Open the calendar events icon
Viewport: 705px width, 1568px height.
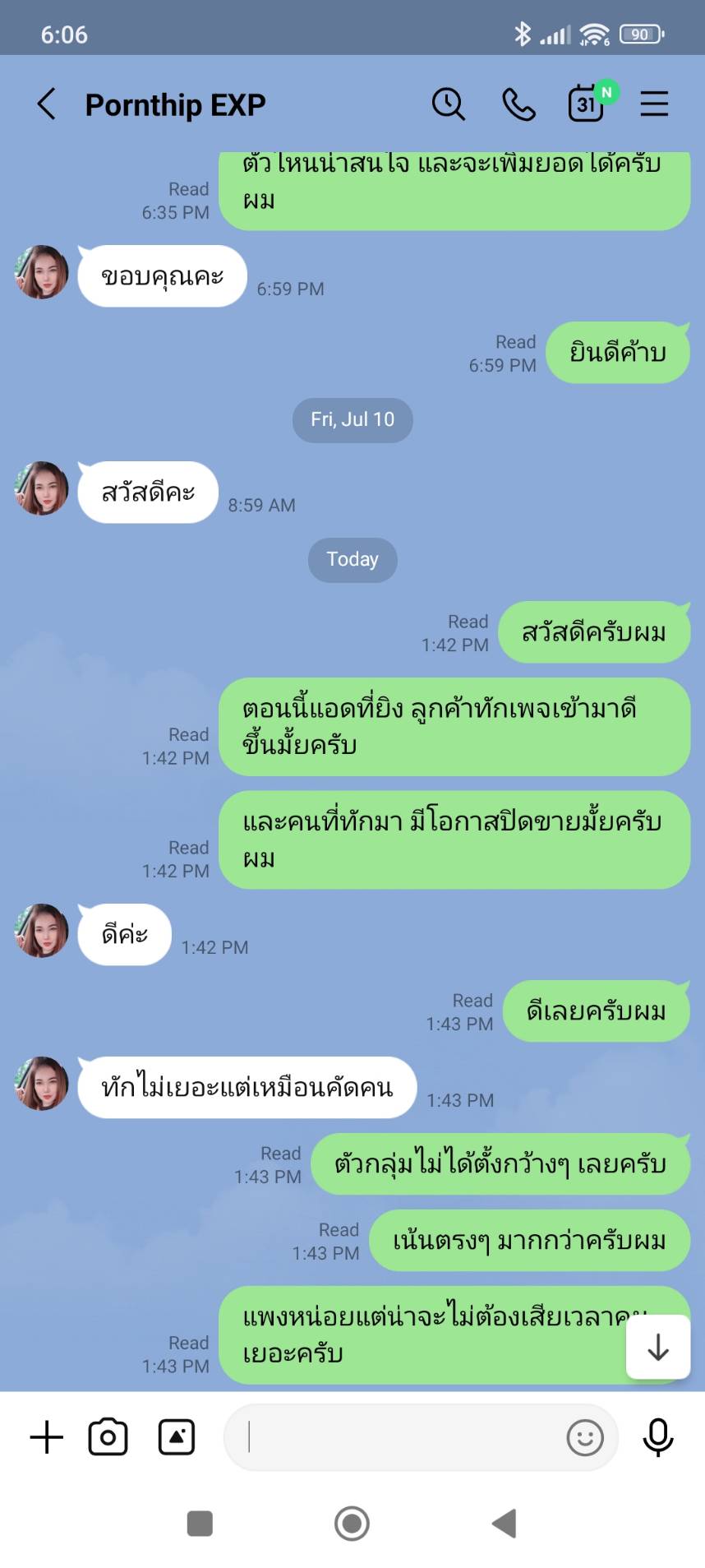pos(587,103)
